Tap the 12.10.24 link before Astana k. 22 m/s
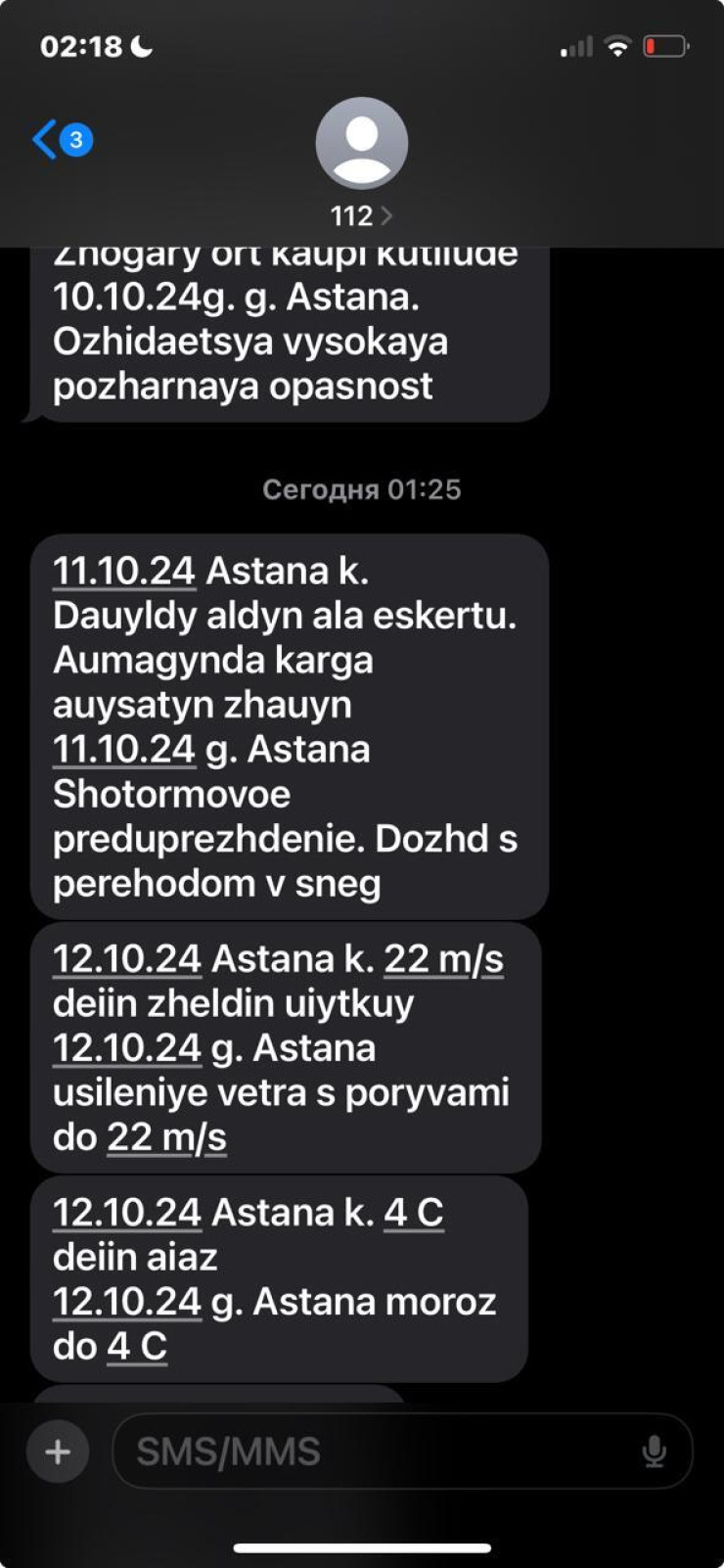This screenshot has height=1568, width=724. pos(127,959)
